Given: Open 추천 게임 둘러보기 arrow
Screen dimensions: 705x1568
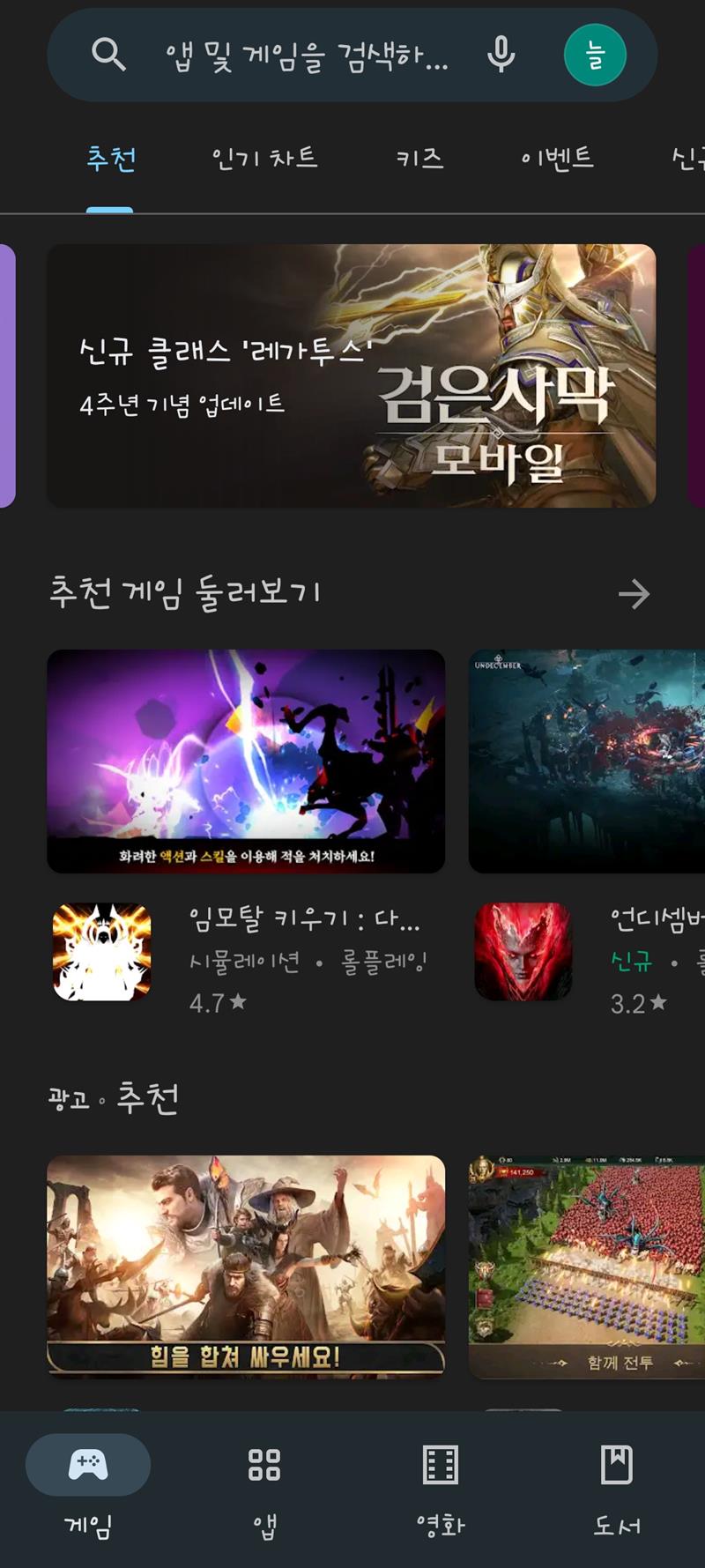Looking at the screenshot, I should (634, 594).
